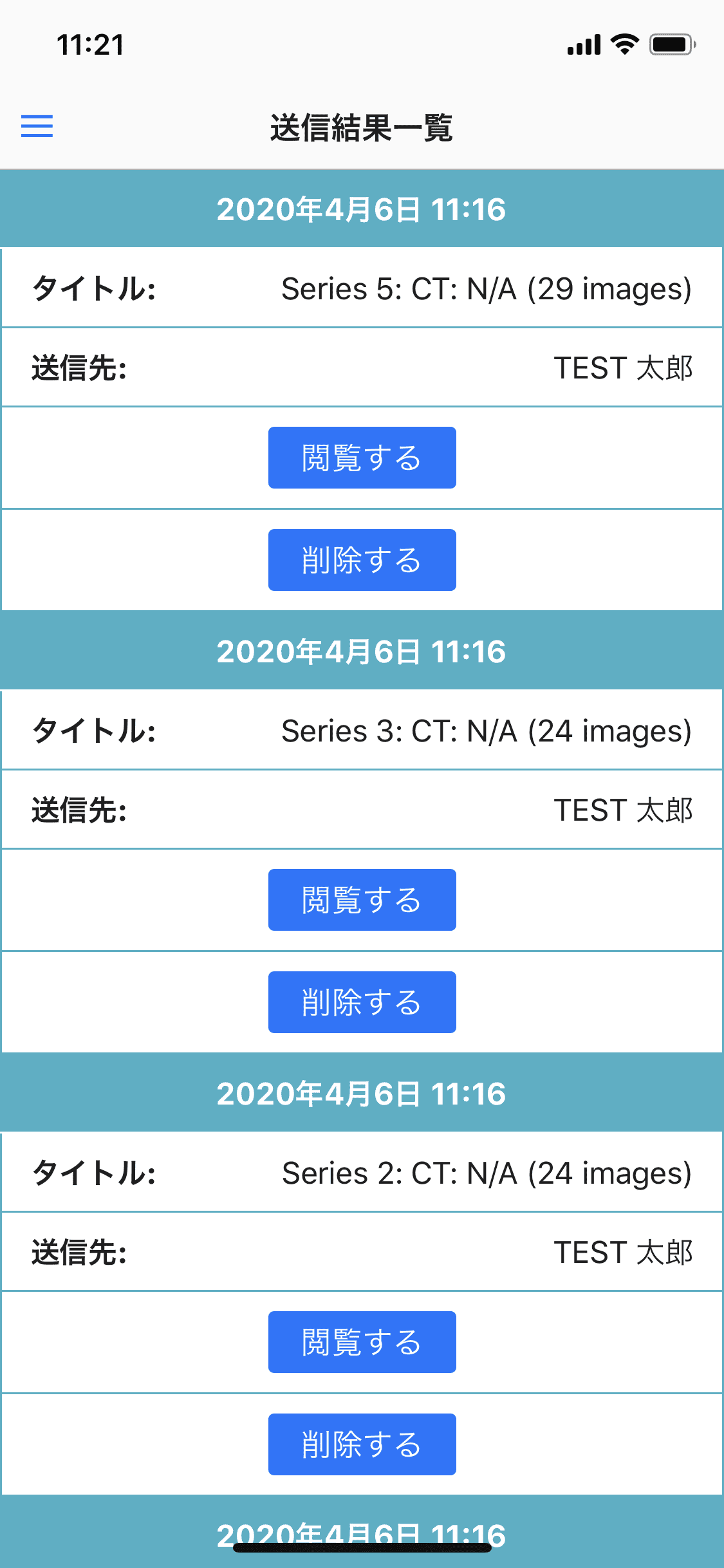Tap 削除する under Series 3
The image size is (724, 1568).
pyautogui.click(x=362, y=1002)
